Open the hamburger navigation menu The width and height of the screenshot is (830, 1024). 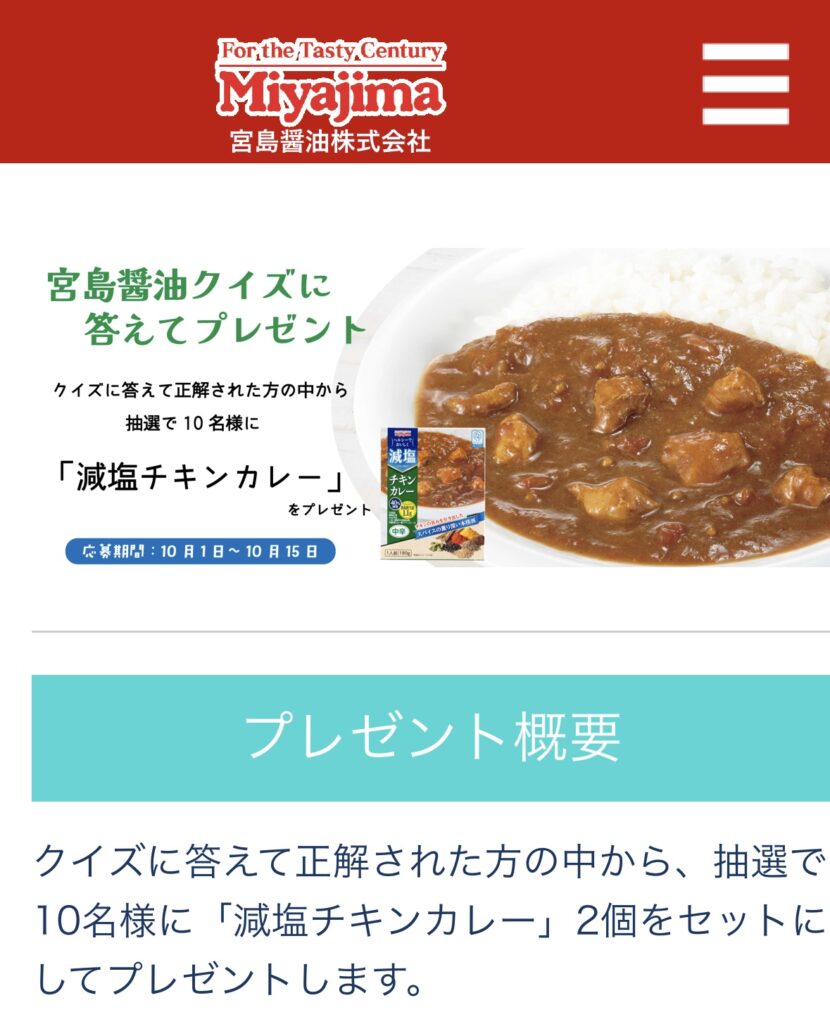tap(745, 84)
